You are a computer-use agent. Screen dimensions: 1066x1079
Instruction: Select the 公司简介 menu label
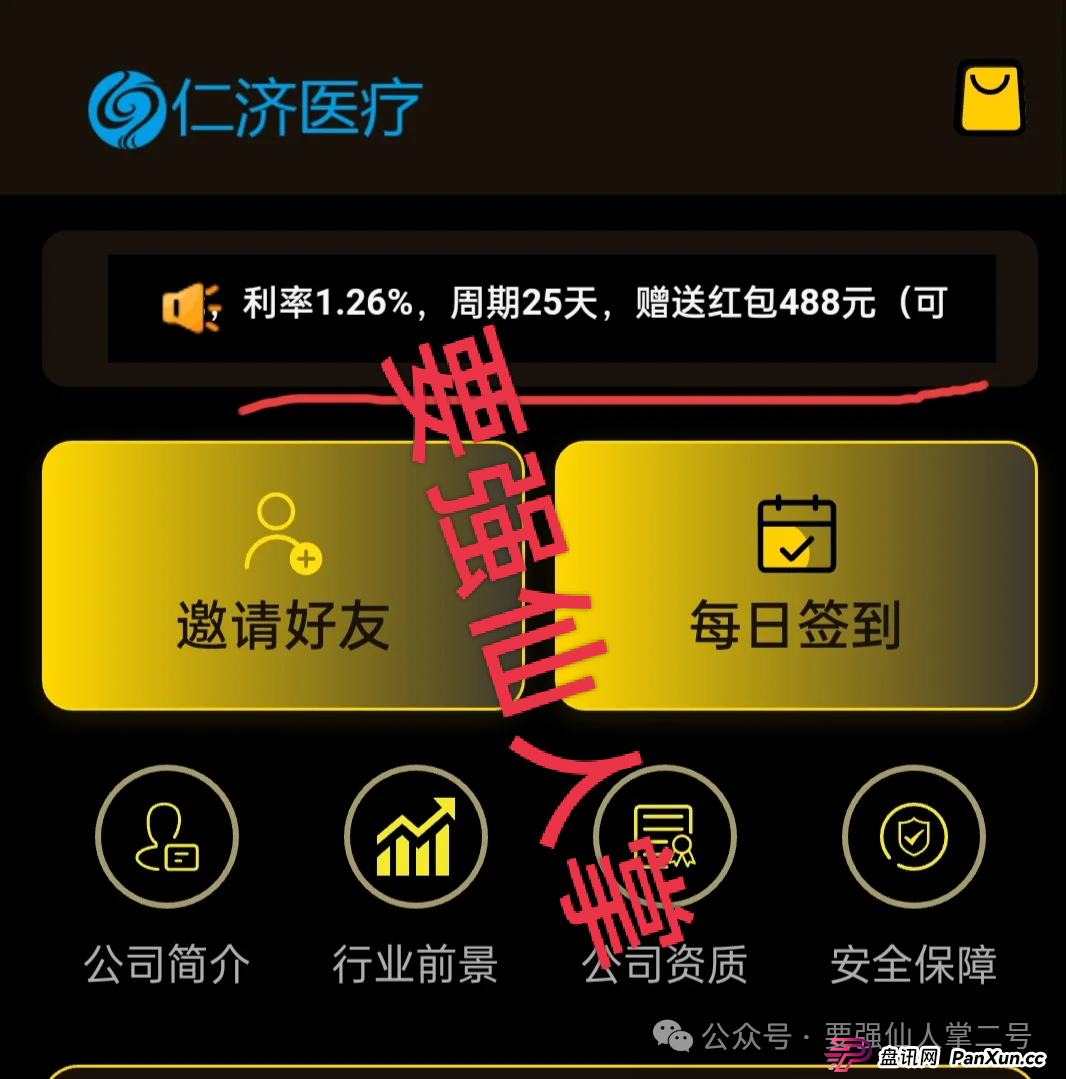click(166, 963)
